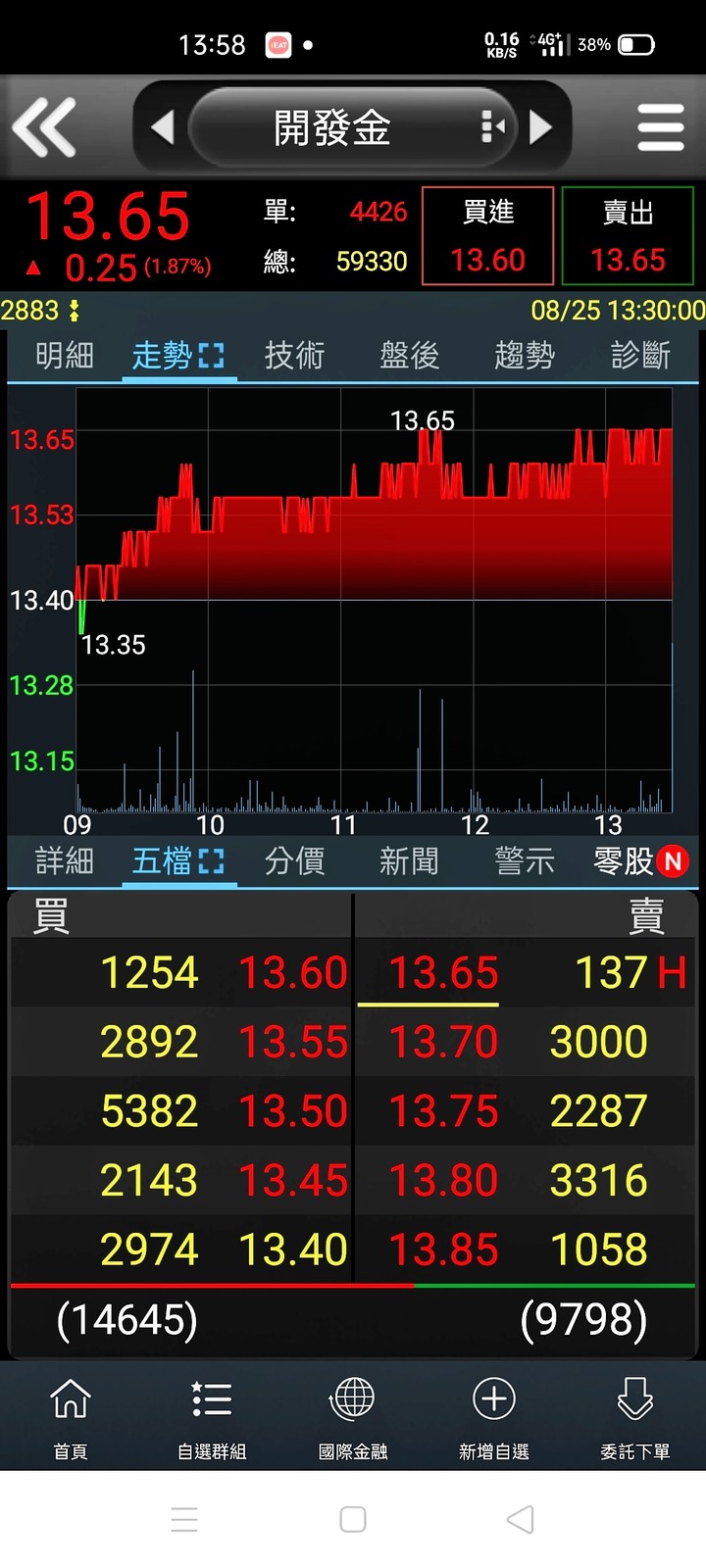Image resolution: width=706 pixels, height=1568 pixels.
Task: Open the 分價 tab
Action: tap(294, 861)
